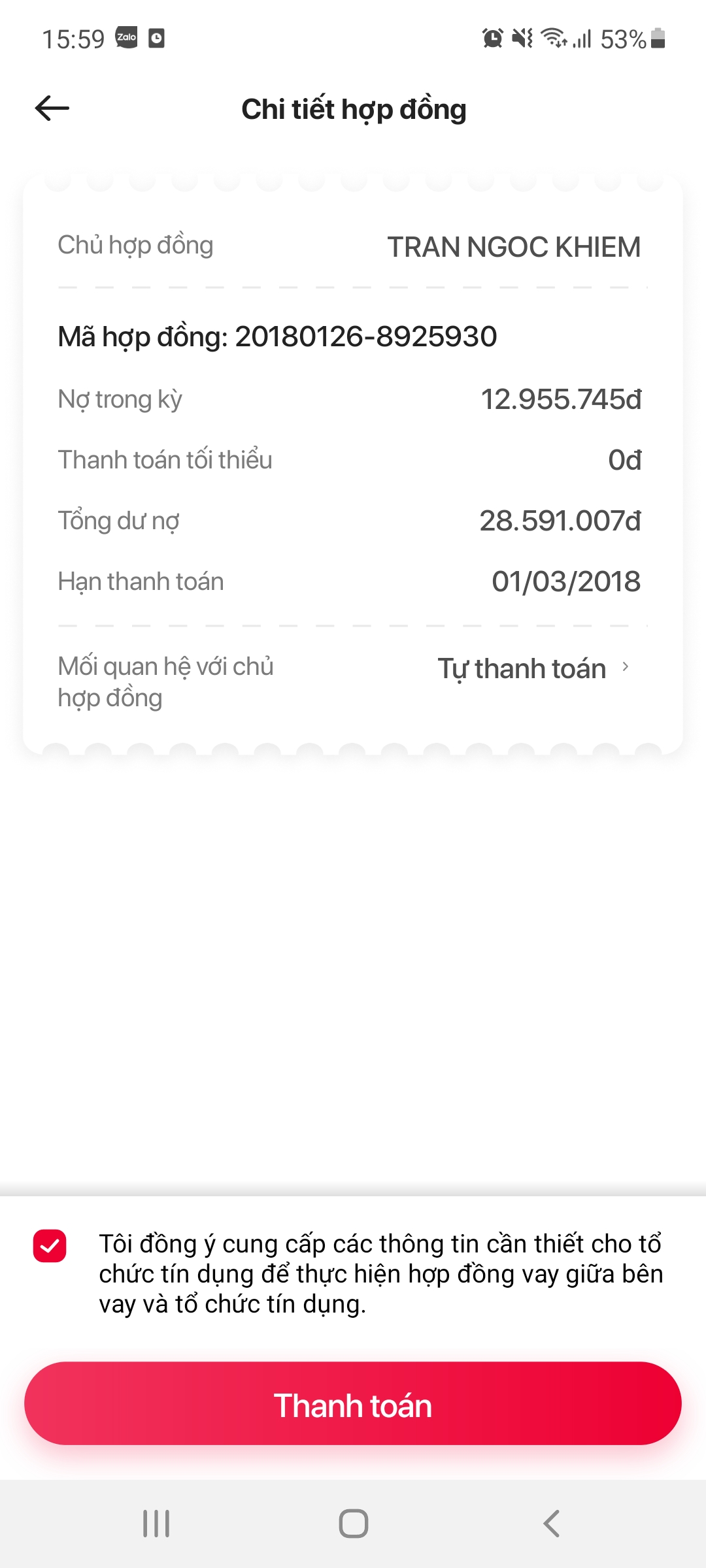Open recent apps from navigation bar
This screenshot has height=1568, width=706.
pyautogui.click(x=156, y=1524)
